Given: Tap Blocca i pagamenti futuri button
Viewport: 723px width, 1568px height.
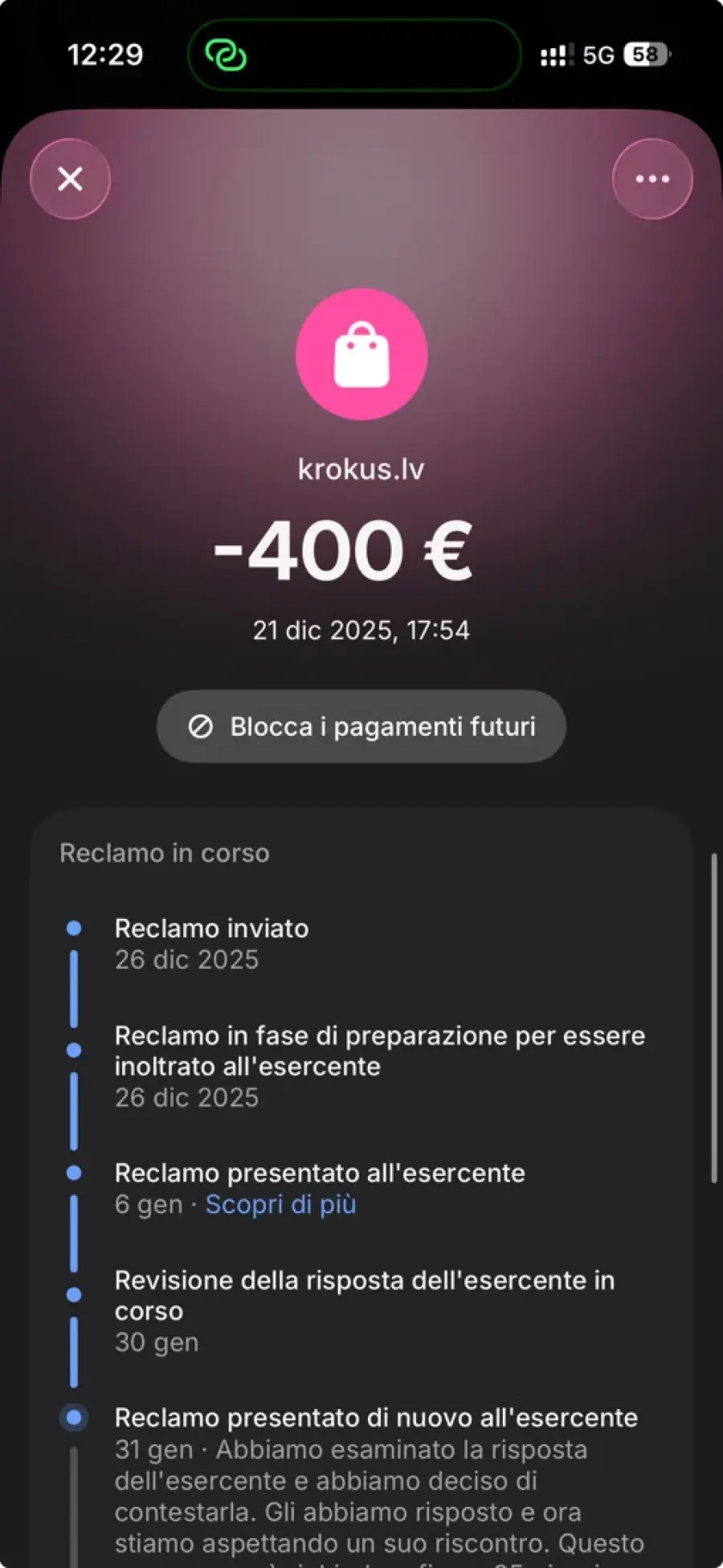Looking at the screenshot, I should (361, 726).
